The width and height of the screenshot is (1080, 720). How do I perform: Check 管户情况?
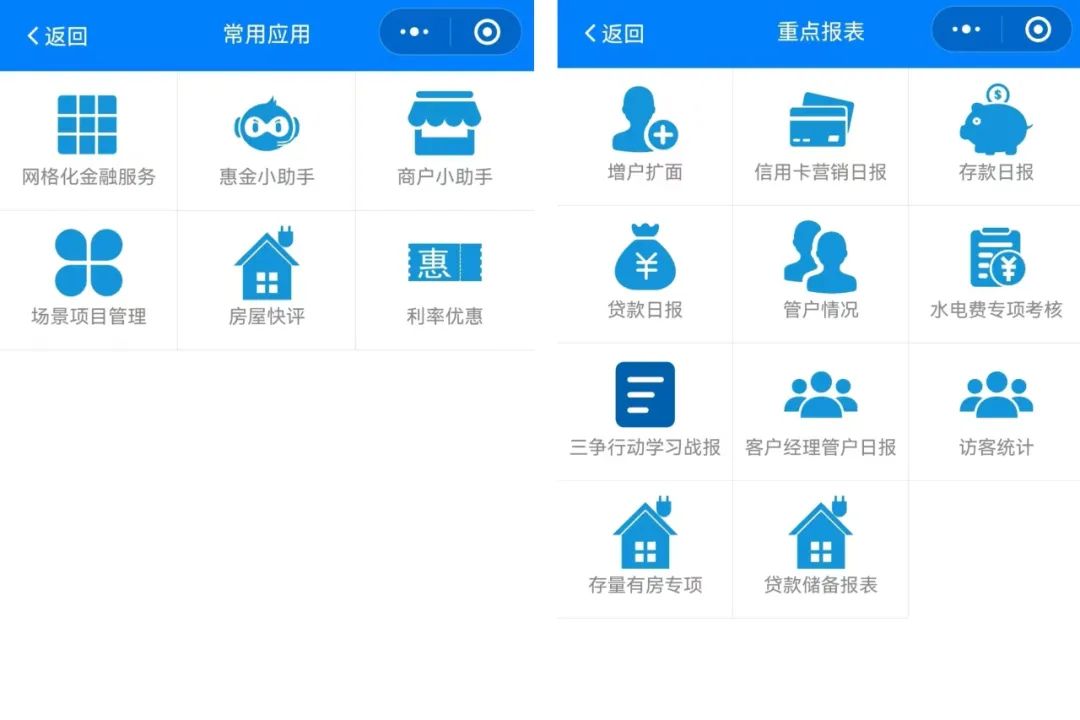(820, 273)
